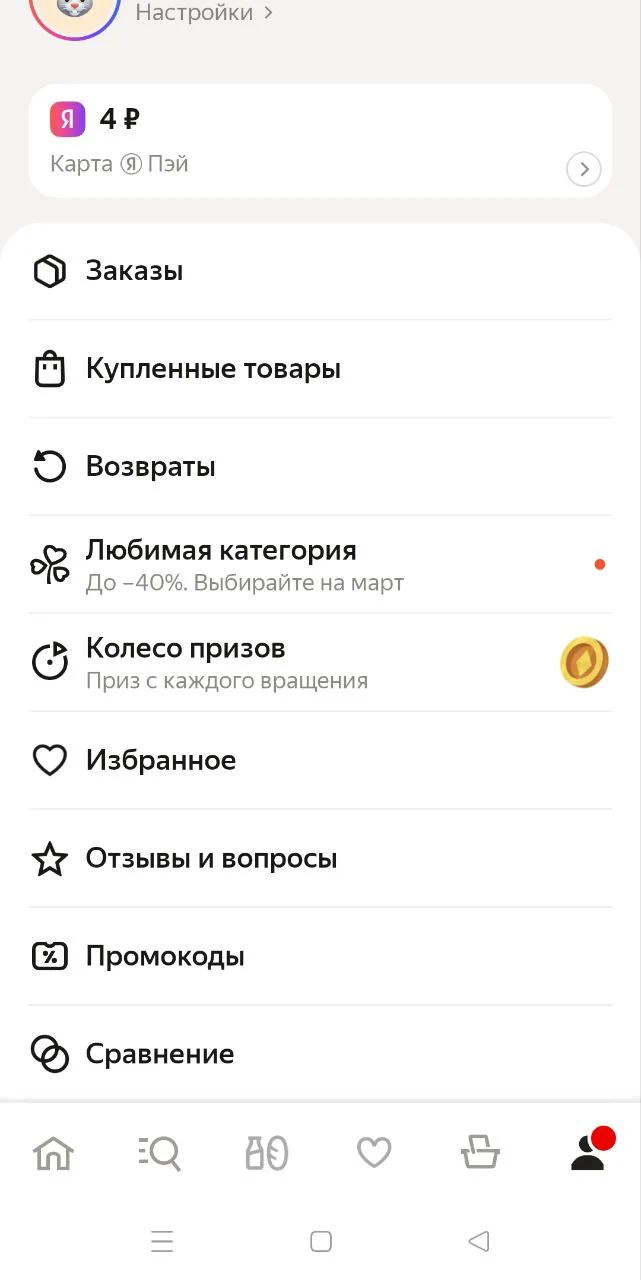The height and width of the screenshot is (1280, 641).
Task: View Промокоды
Action: (x=320, y=957)
